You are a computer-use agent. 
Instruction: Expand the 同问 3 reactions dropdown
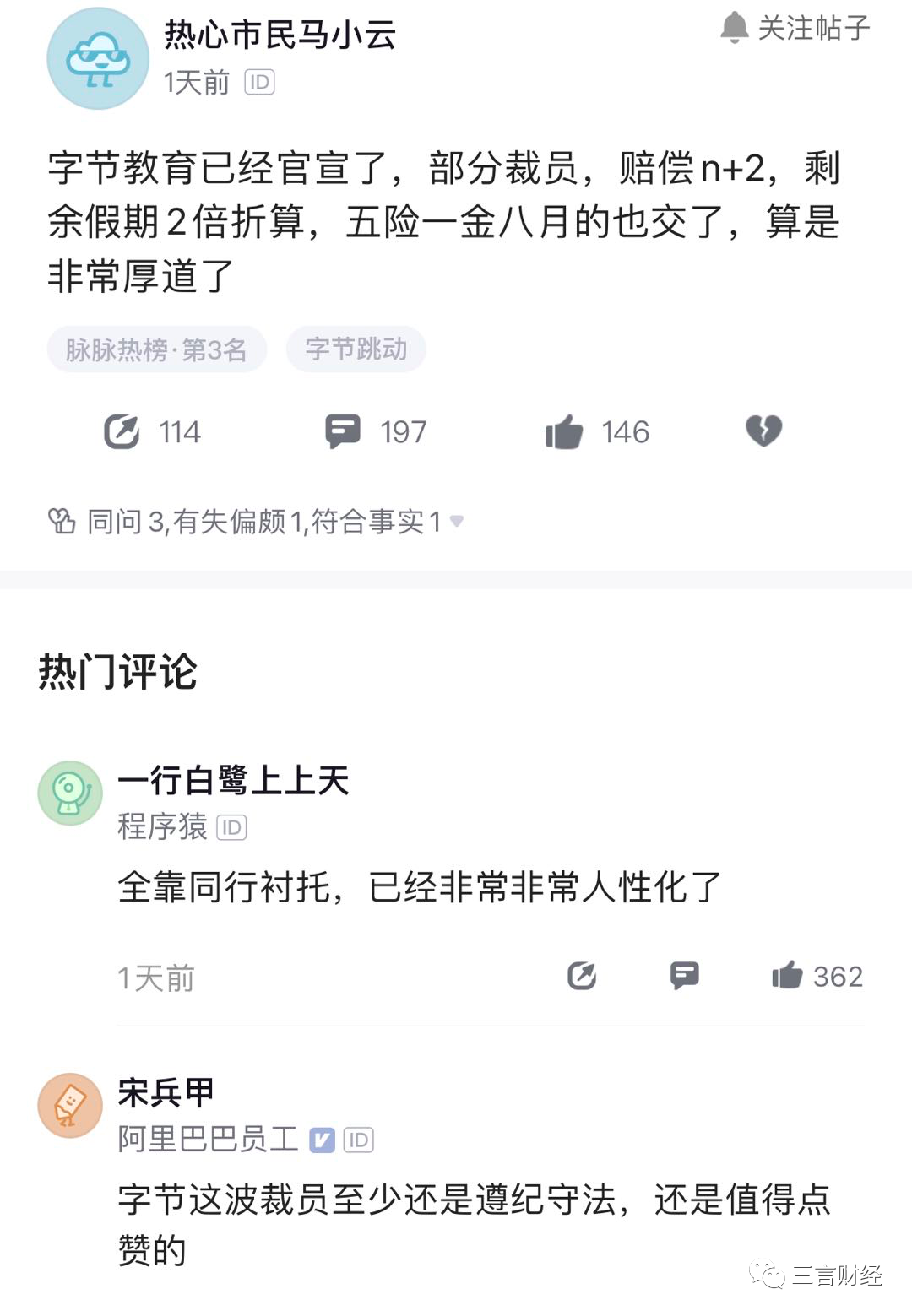457,522
